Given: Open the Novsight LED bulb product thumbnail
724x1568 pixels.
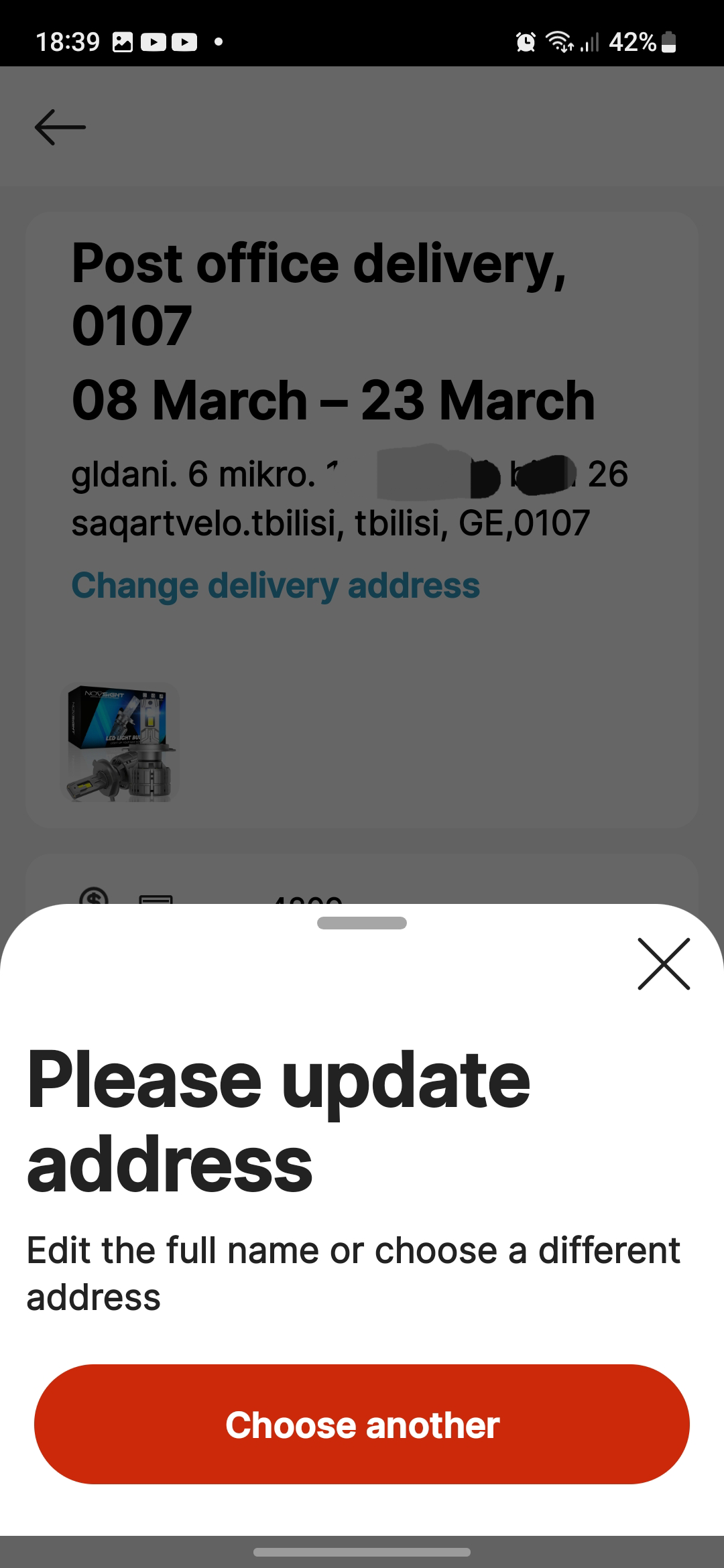Looking at the screenshot, I should (119, 742).
